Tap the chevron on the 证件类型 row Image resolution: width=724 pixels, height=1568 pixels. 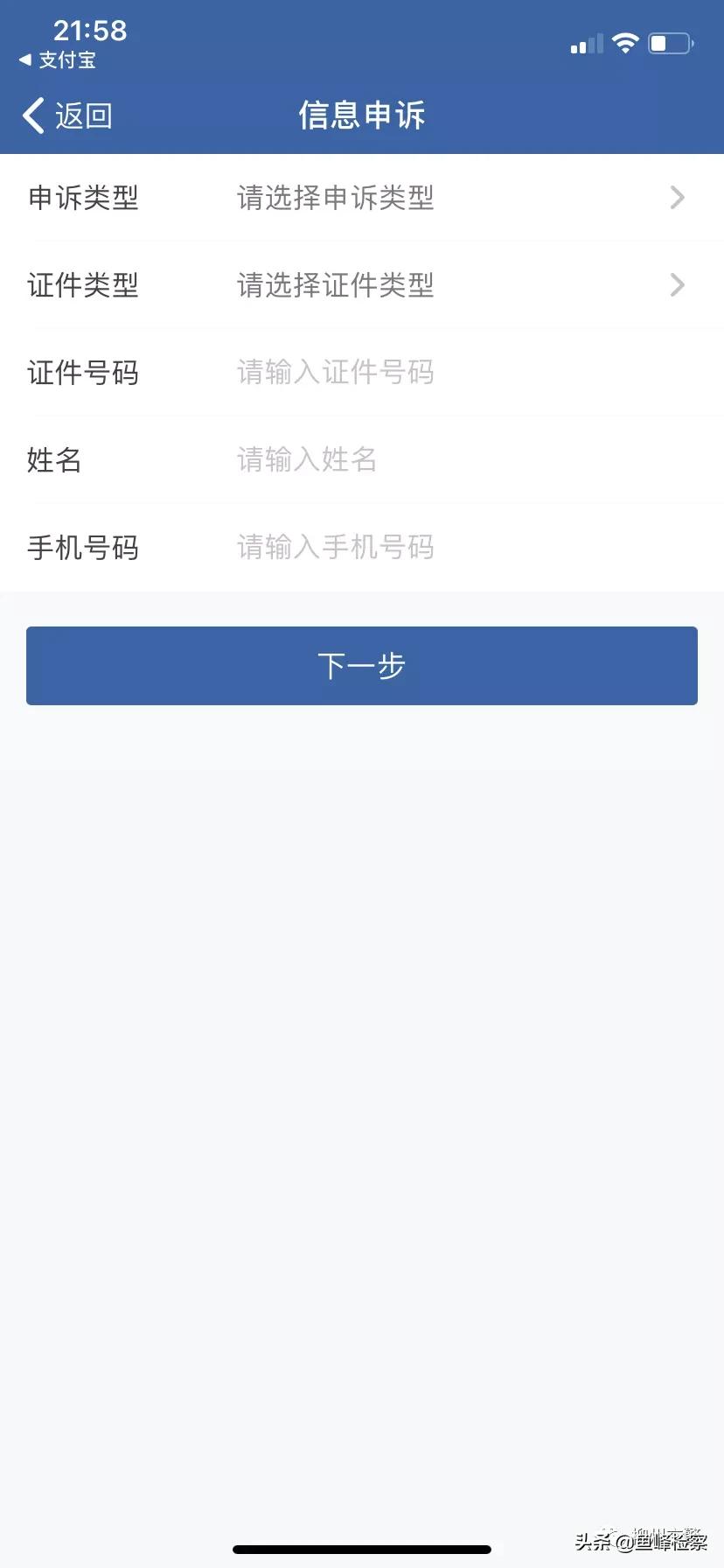(676, 284)
